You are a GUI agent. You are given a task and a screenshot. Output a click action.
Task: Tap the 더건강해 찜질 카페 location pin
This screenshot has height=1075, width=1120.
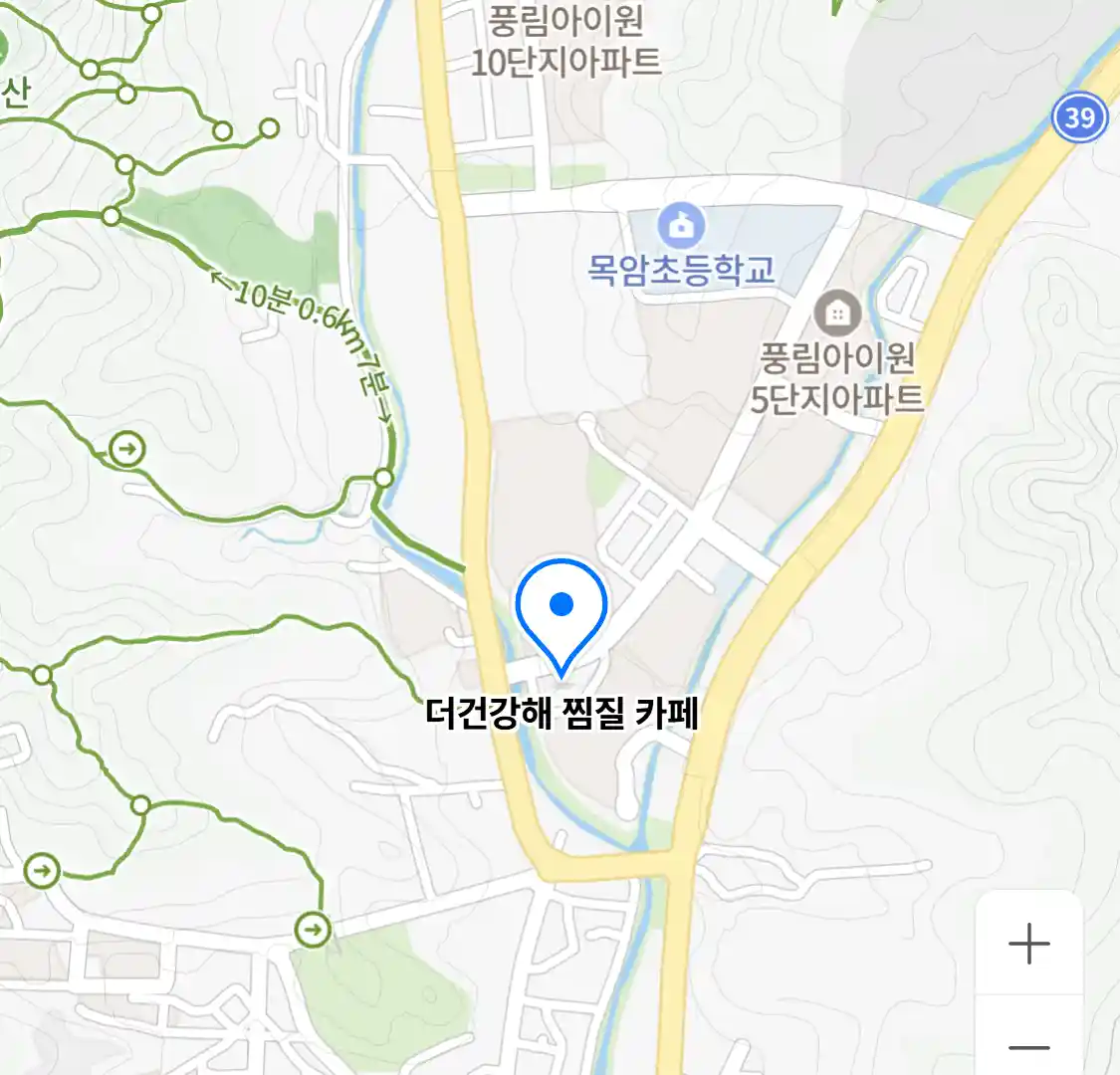click(561, 610)
